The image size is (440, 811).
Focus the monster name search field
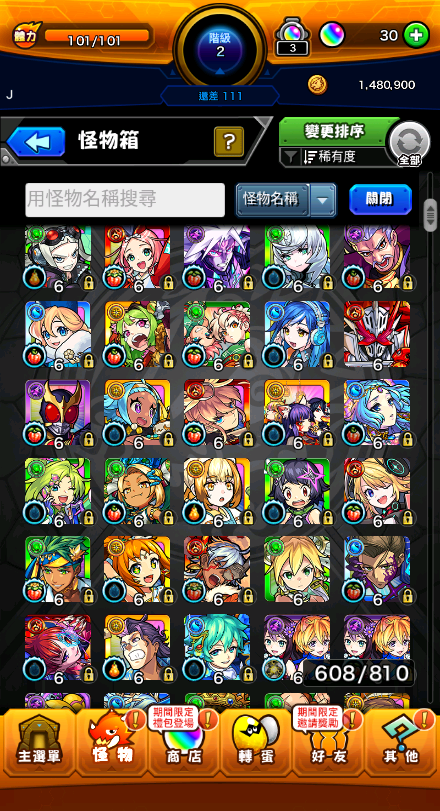(x=125, y=200)
